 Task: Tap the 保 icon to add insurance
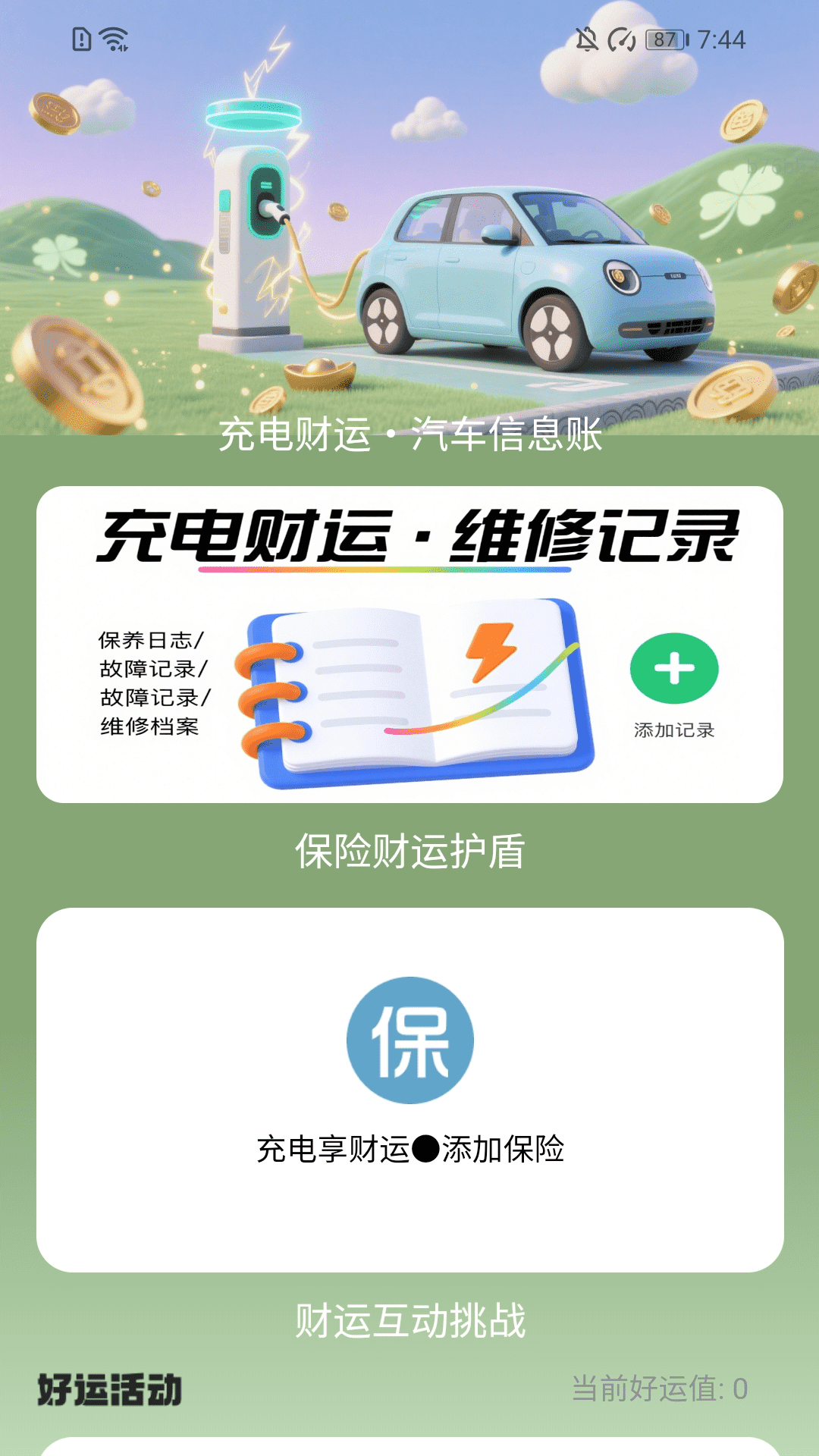click(410, 1040)
